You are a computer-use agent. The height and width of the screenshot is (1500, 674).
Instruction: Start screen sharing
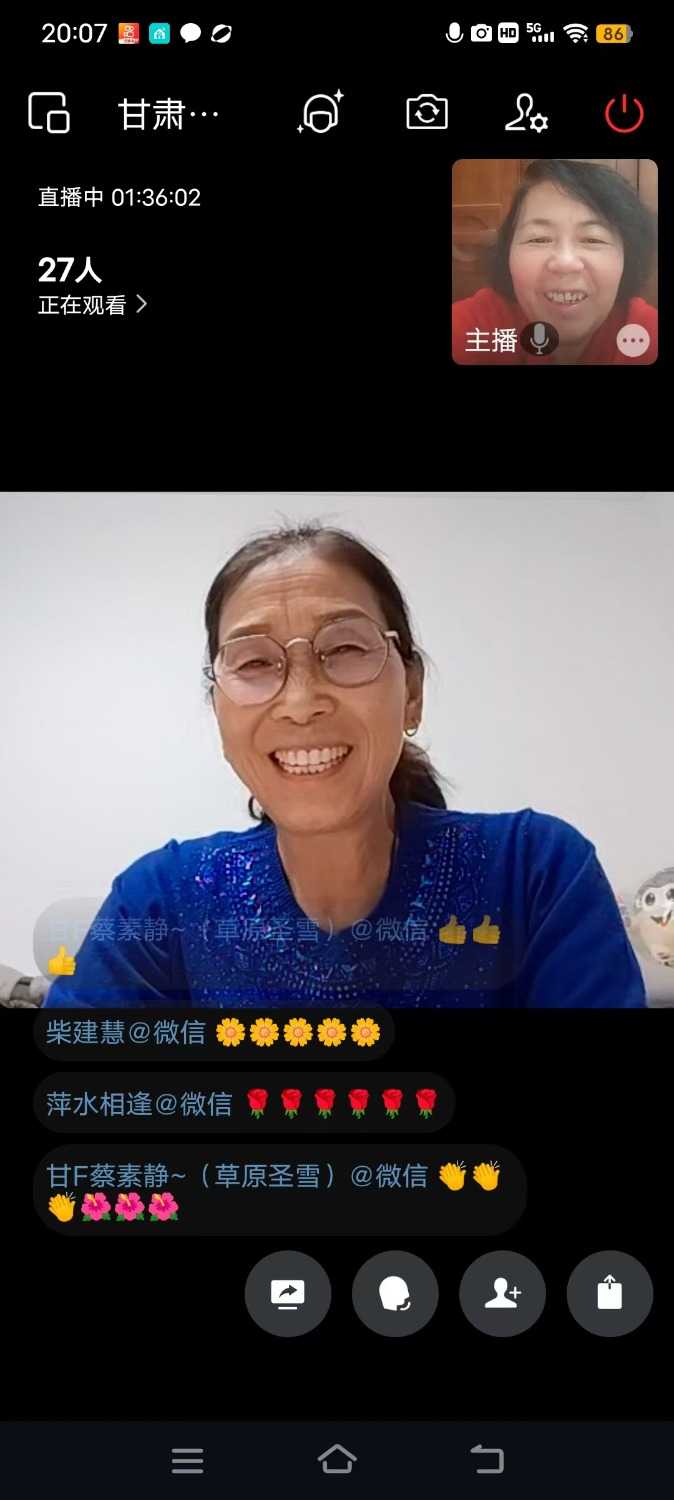288,1294
